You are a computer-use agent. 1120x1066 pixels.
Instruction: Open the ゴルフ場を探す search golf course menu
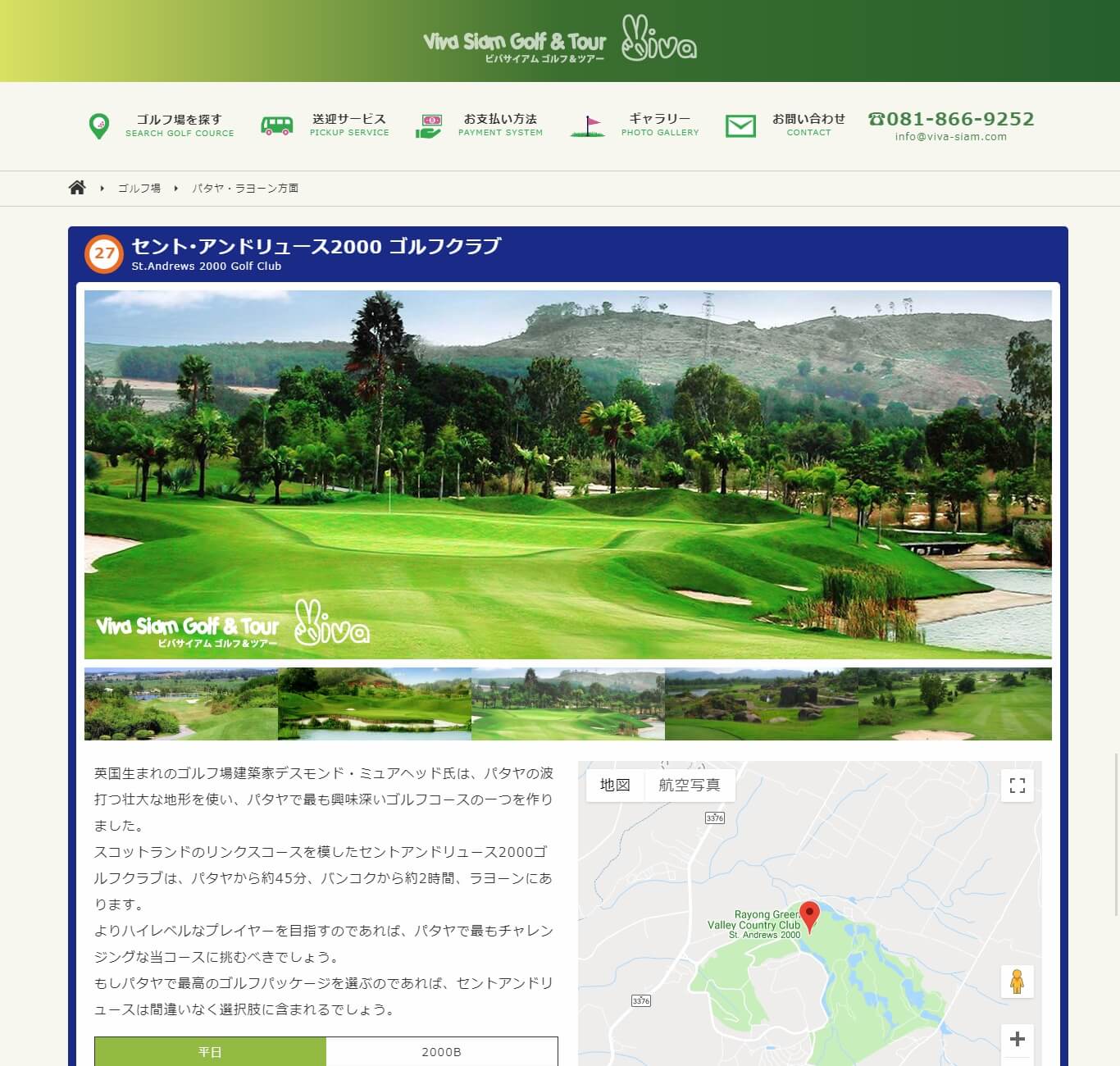coord(162,125)
